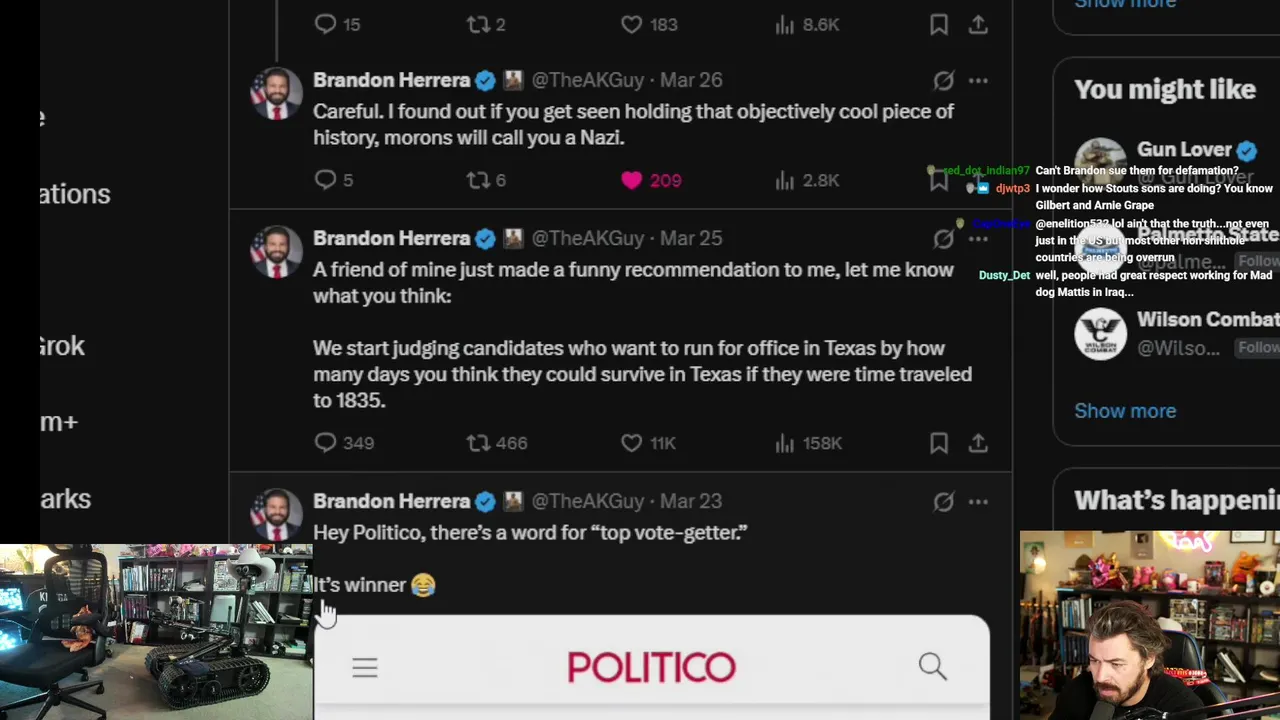Like the Mar 25 post with 11K likes
Viewport: 1280px width, 720px height.
631,442
